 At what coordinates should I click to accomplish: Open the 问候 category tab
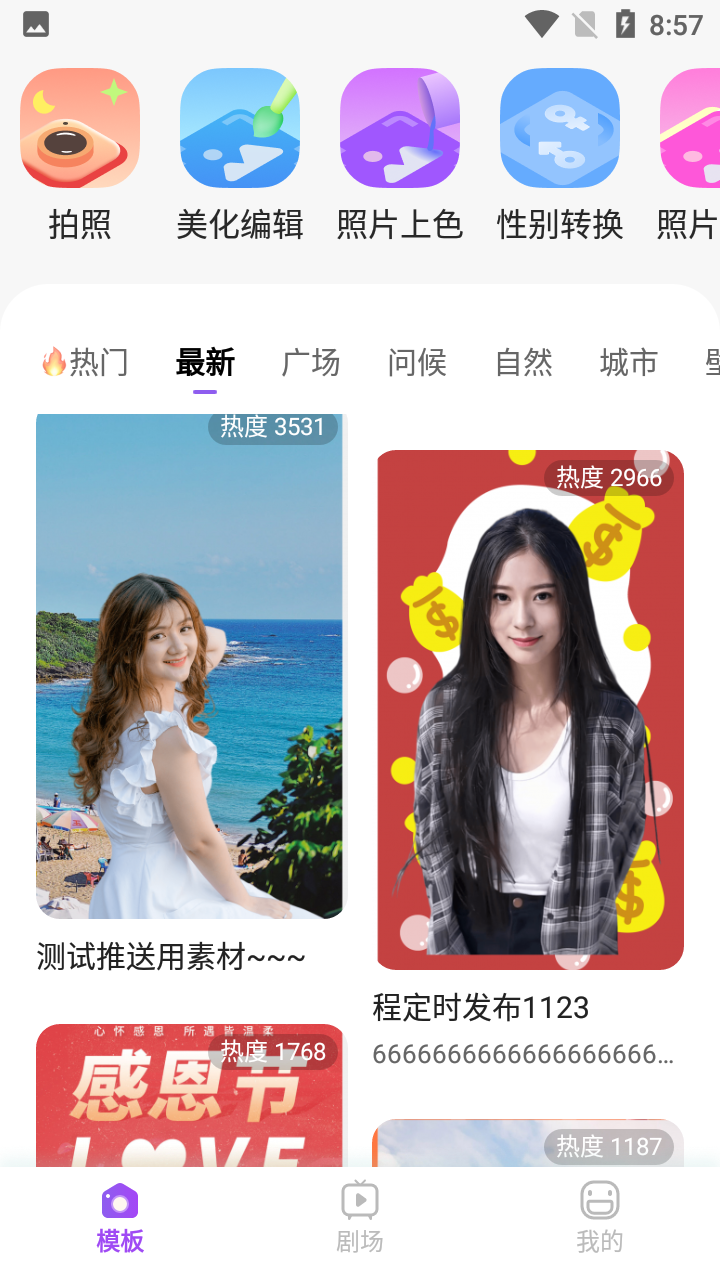417,362
